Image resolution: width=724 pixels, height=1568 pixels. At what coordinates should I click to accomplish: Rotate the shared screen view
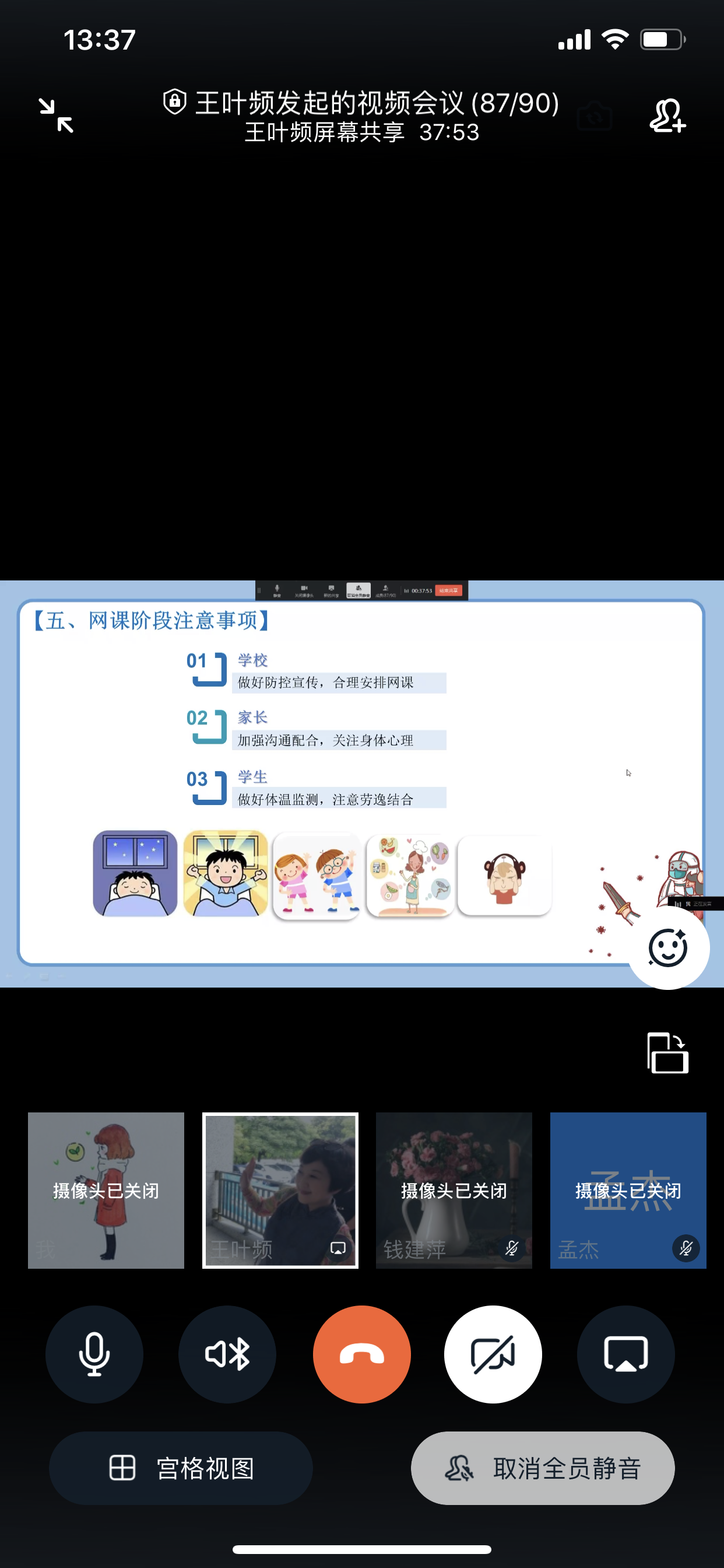click(x=667, y=1053)
